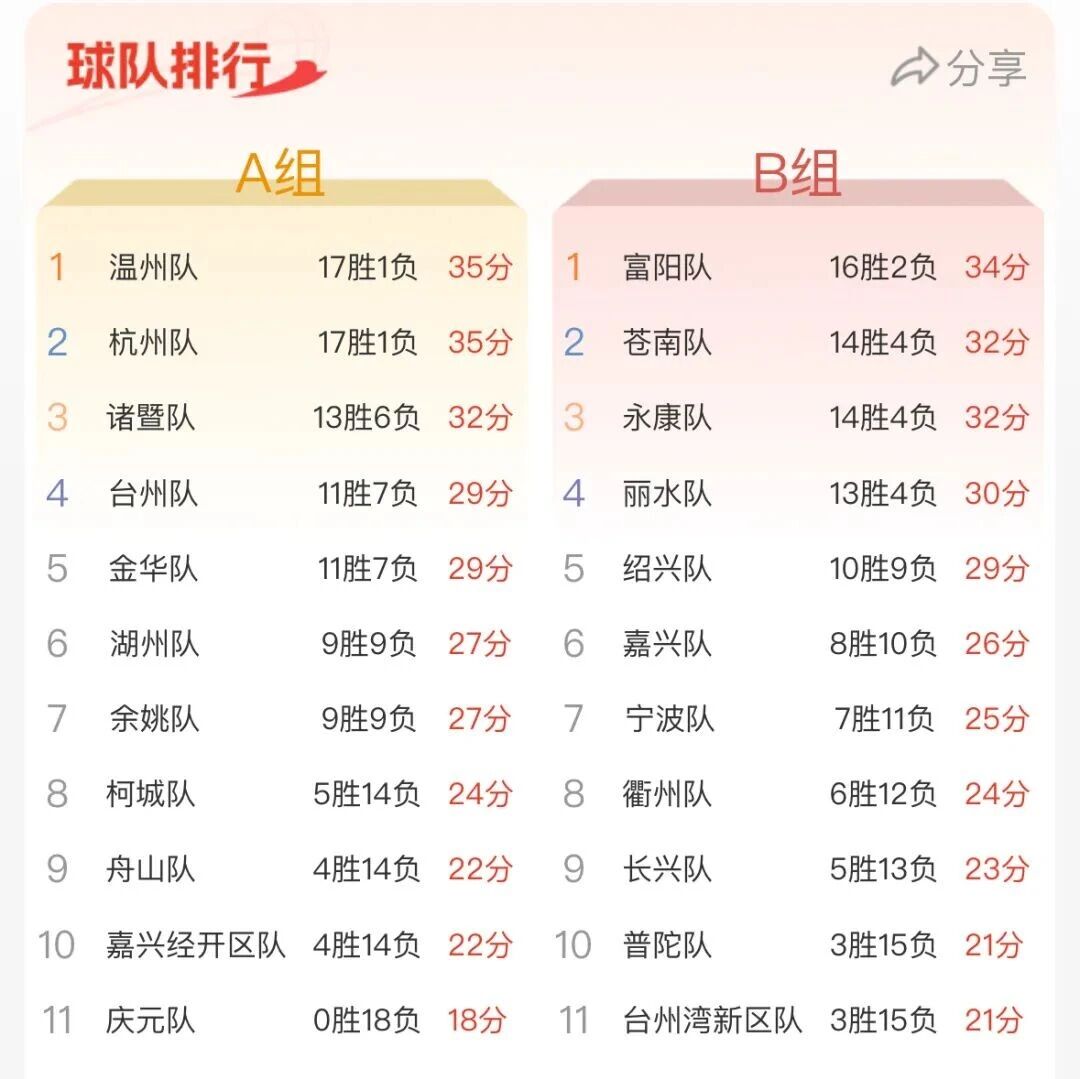Share the team rankings via 分享
Image resolution: width=1080 pixels, height=1079 pixels.
(958, 68)
